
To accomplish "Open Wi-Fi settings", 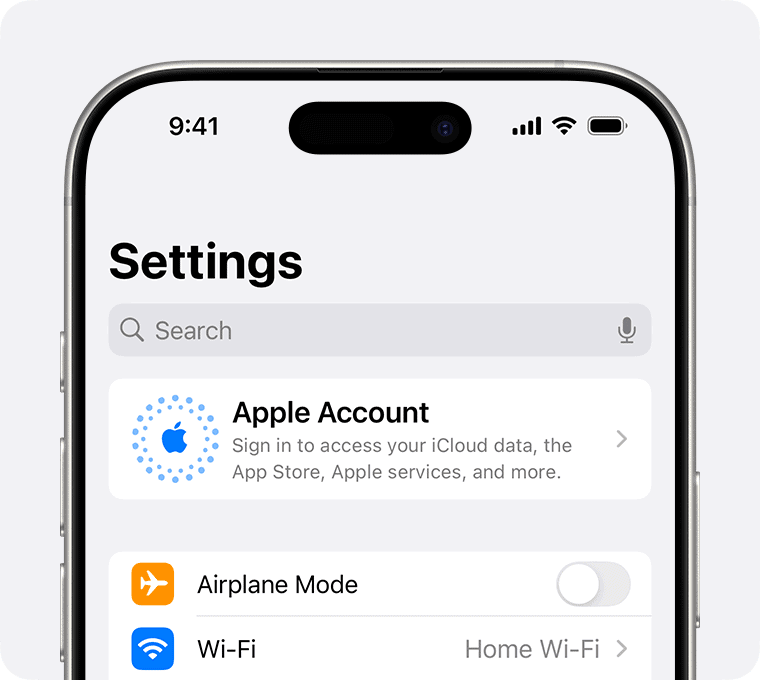I will (x=380, y=649).
